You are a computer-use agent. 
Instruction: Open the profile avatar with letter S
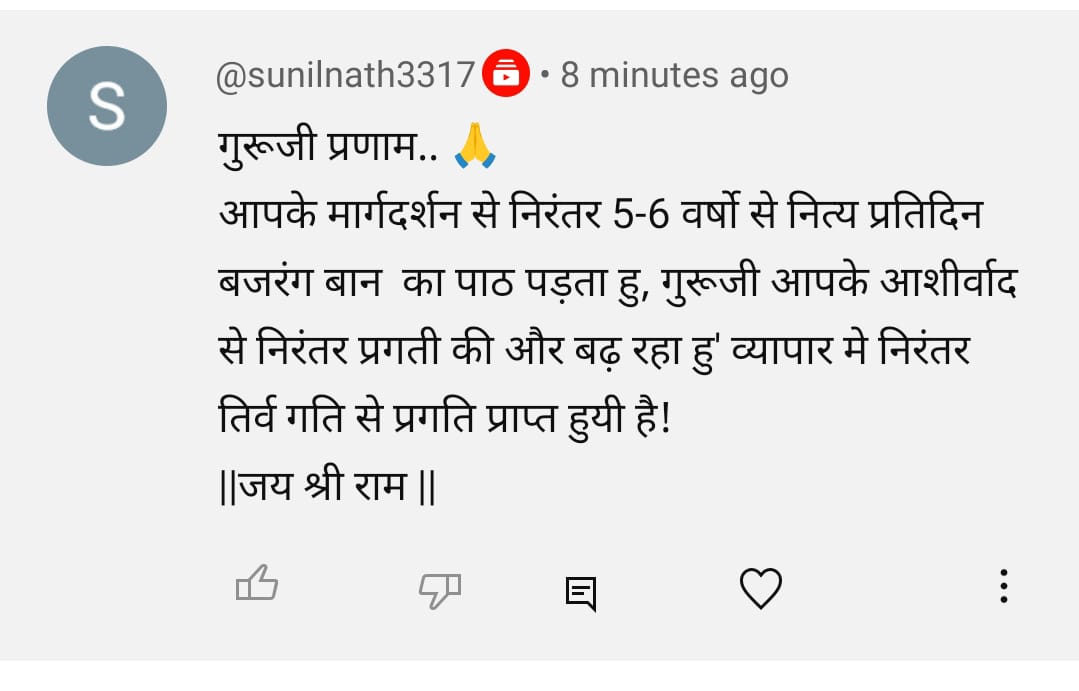[107, 106]
